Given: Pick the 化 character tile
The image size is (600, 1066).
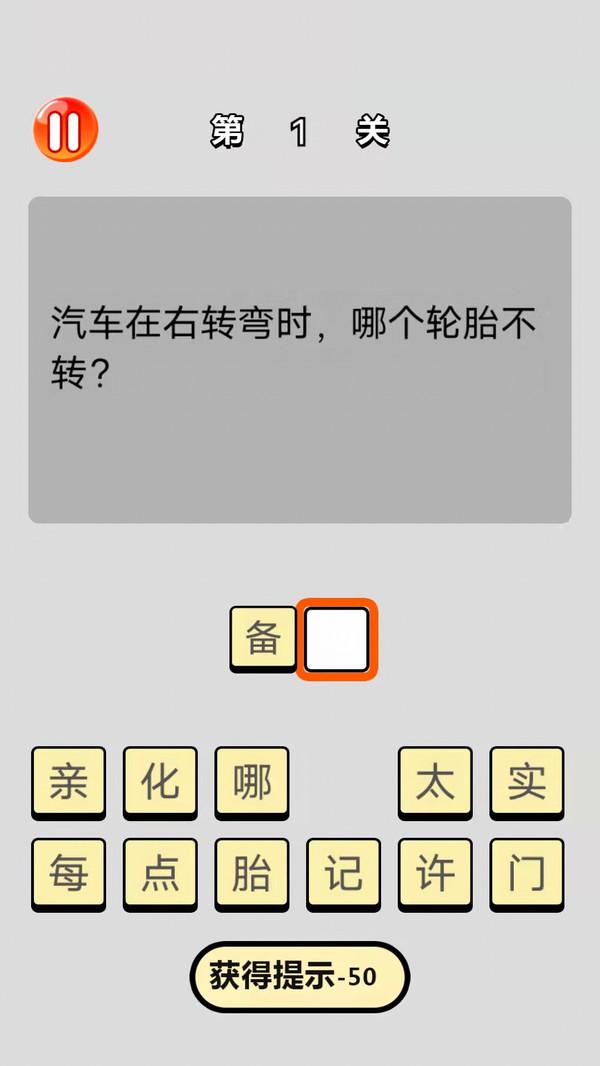Looking at the screenshot, I should [x=160, y=782].
